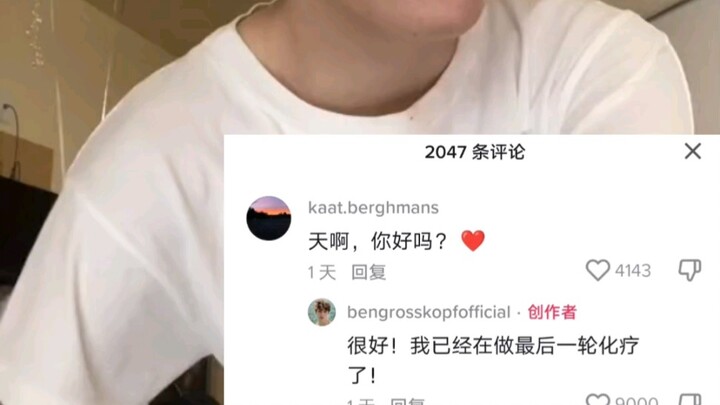Open the kaat.berghmans username link
This screenshot has width=720, height=405.
(x=372, y=207)
